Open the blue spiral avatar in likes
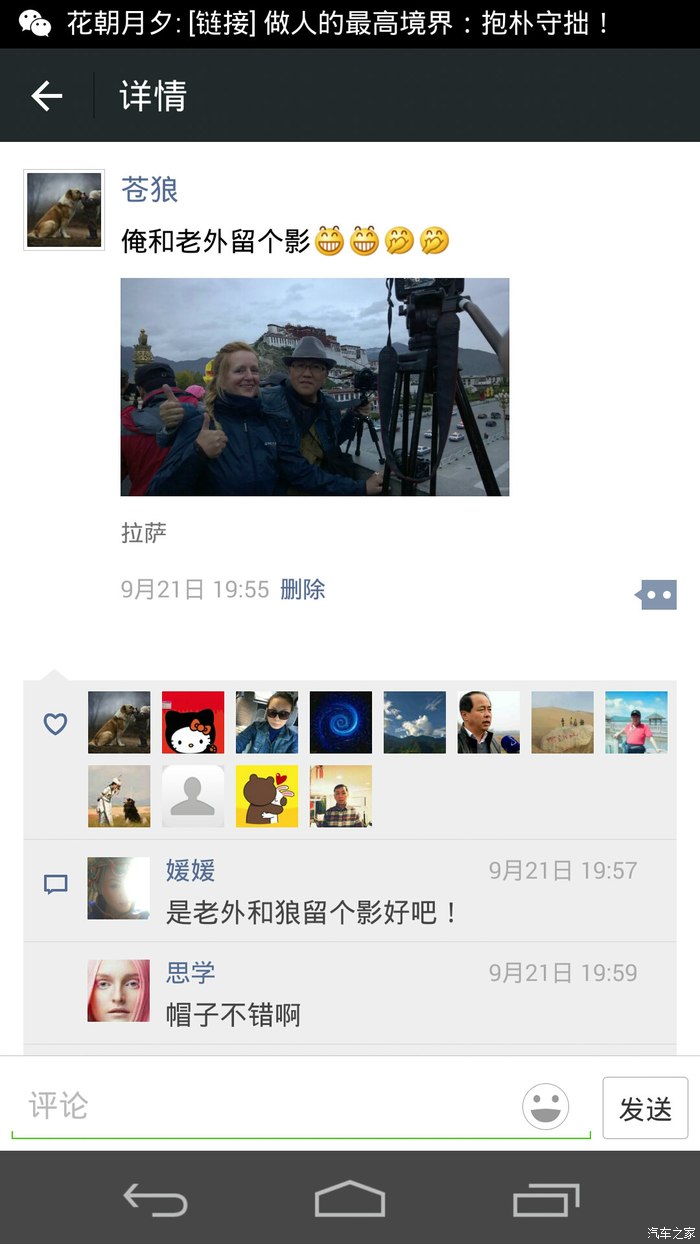This screenshot has height=1244, width=700. tap(341, 722)
